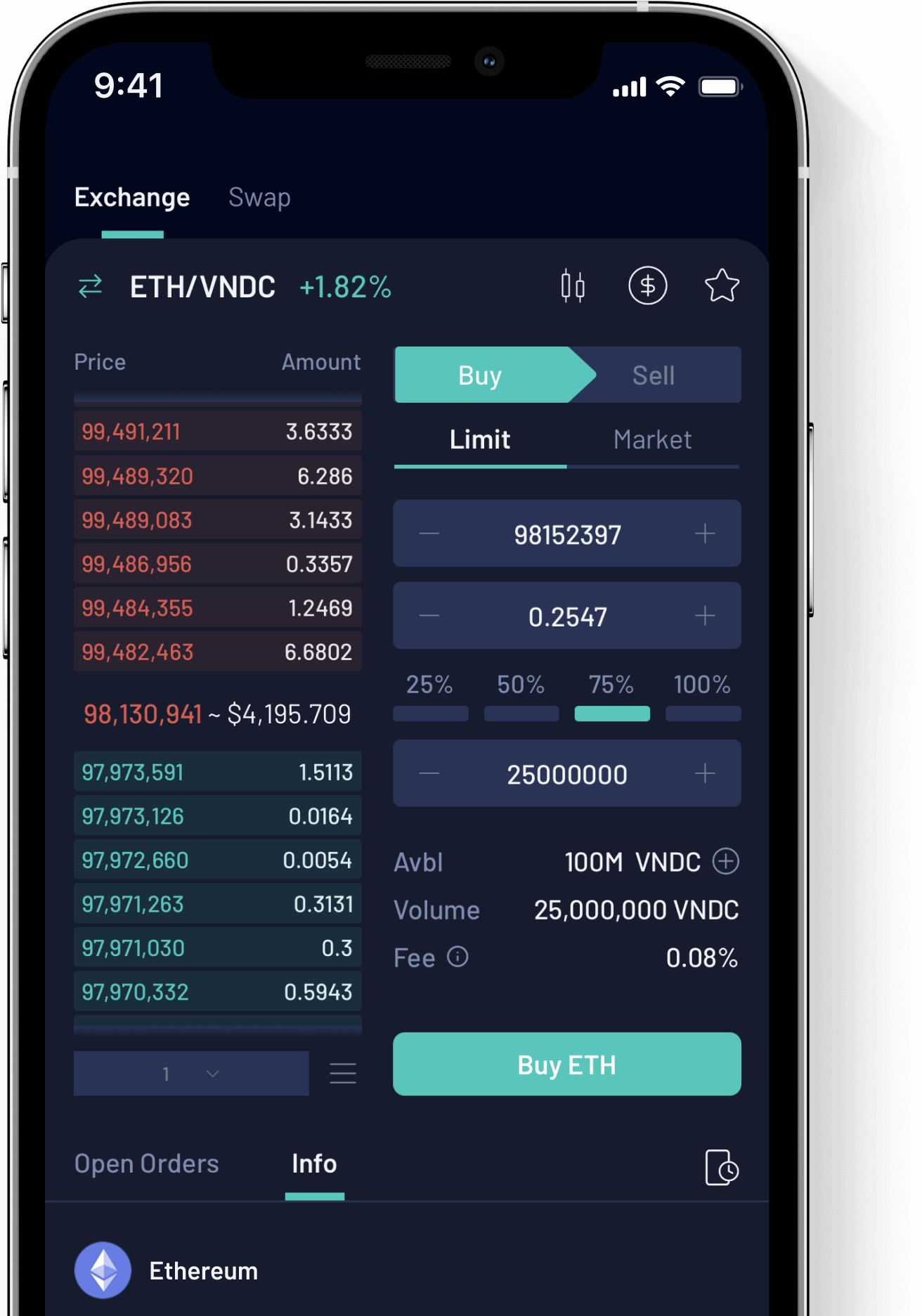The width and height of the screenshot is (922, 1316).
Task: Show fee info details
Action: coord(457,957)
